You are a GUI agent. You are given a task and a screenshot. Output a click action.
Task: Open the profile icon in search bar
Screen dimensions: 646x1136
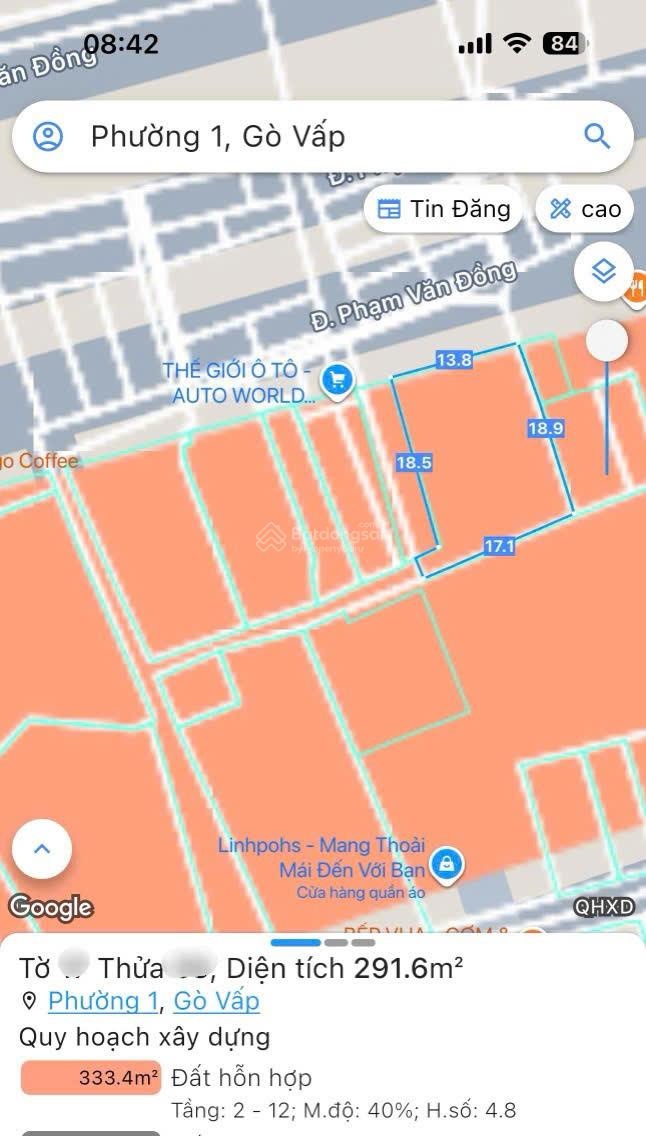pos(48,136)
